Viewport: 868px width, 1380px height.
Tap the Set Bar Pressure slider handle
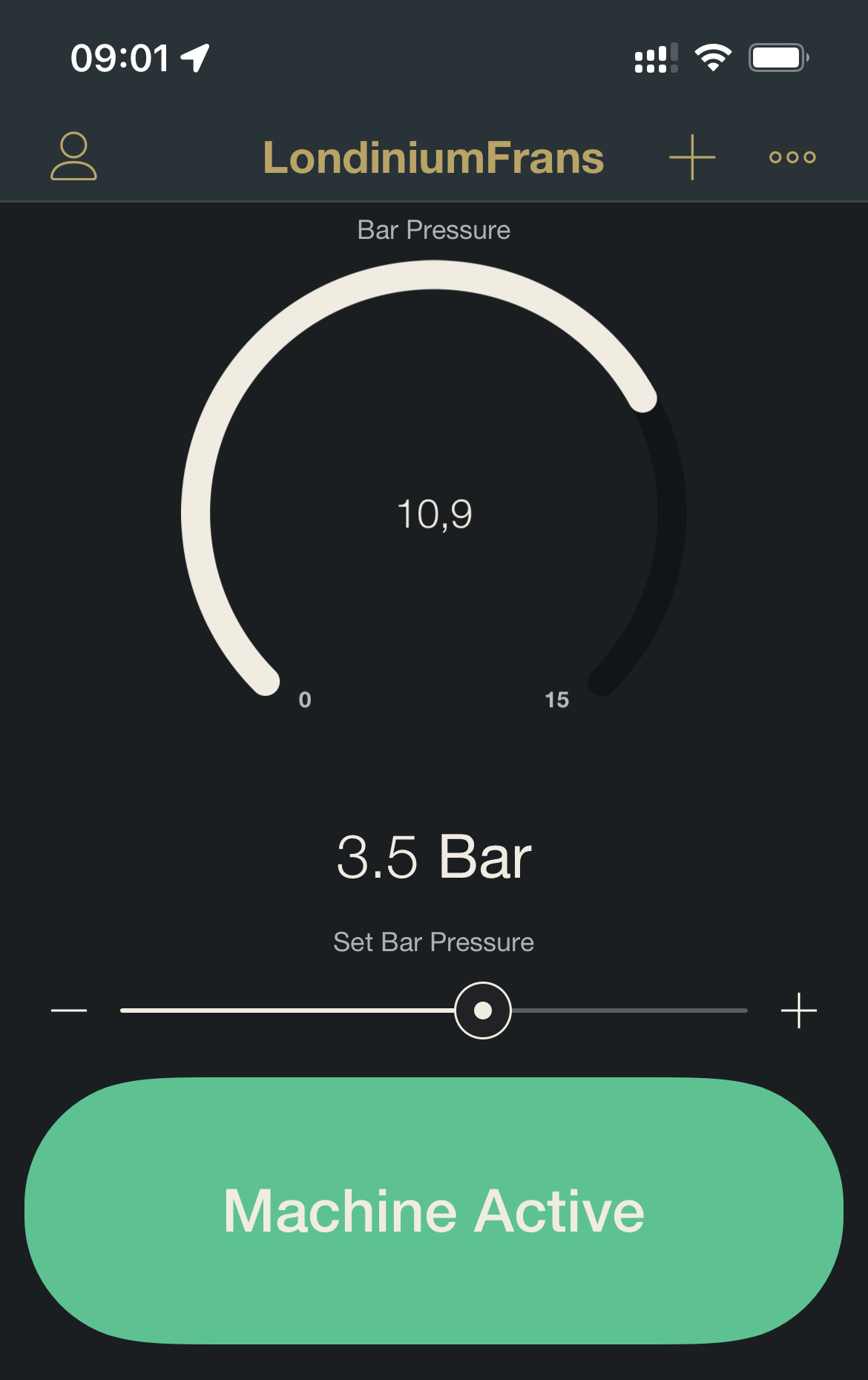[x=483, y=1011]
